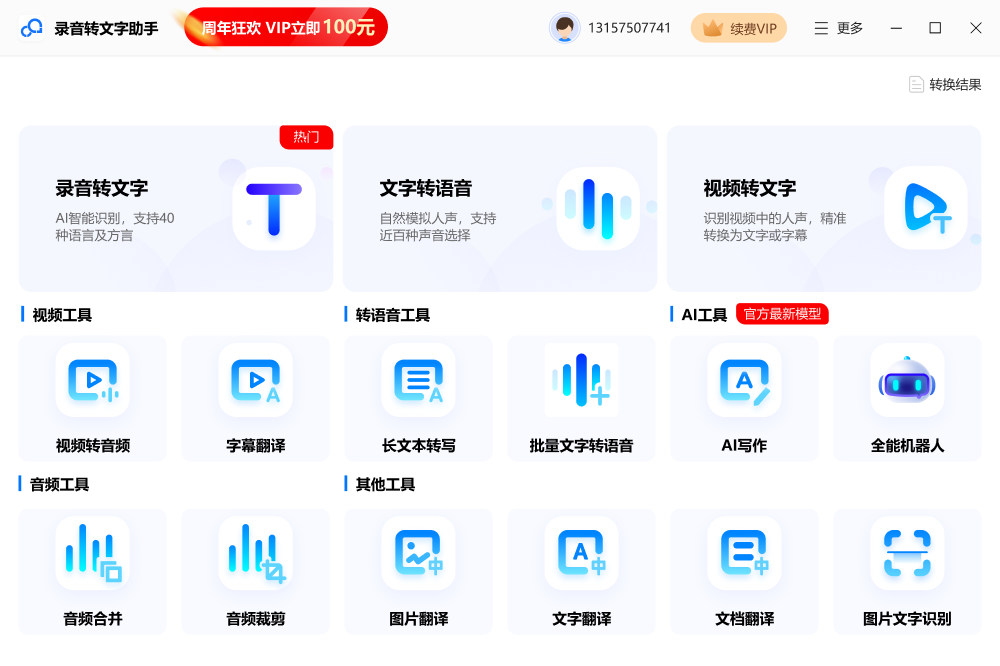Screen dimensions: 1000x666
Task: Open the 视频转文字 feature card
Action: (823, 208)
